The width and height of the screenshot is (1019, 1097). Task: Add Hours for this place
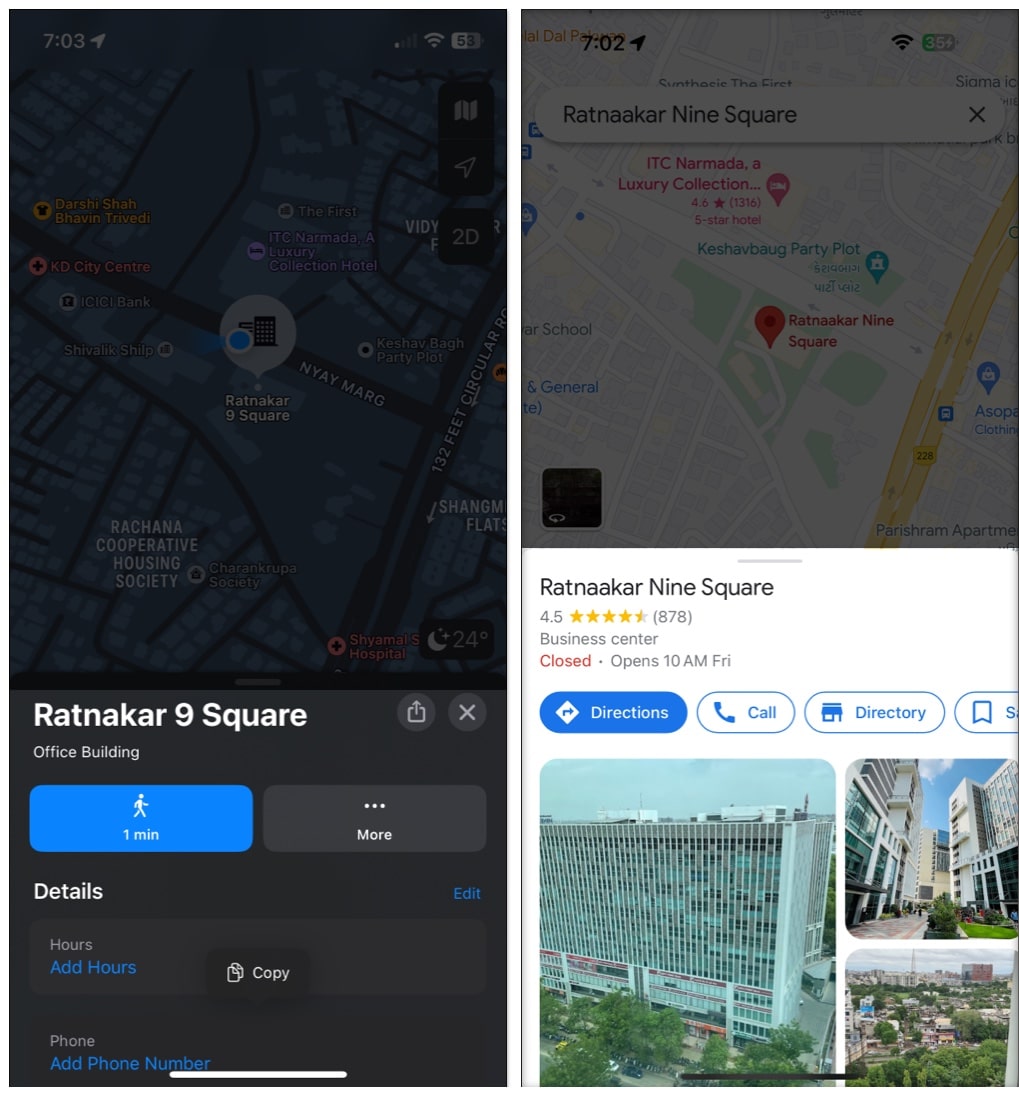(x=93, y=967)
